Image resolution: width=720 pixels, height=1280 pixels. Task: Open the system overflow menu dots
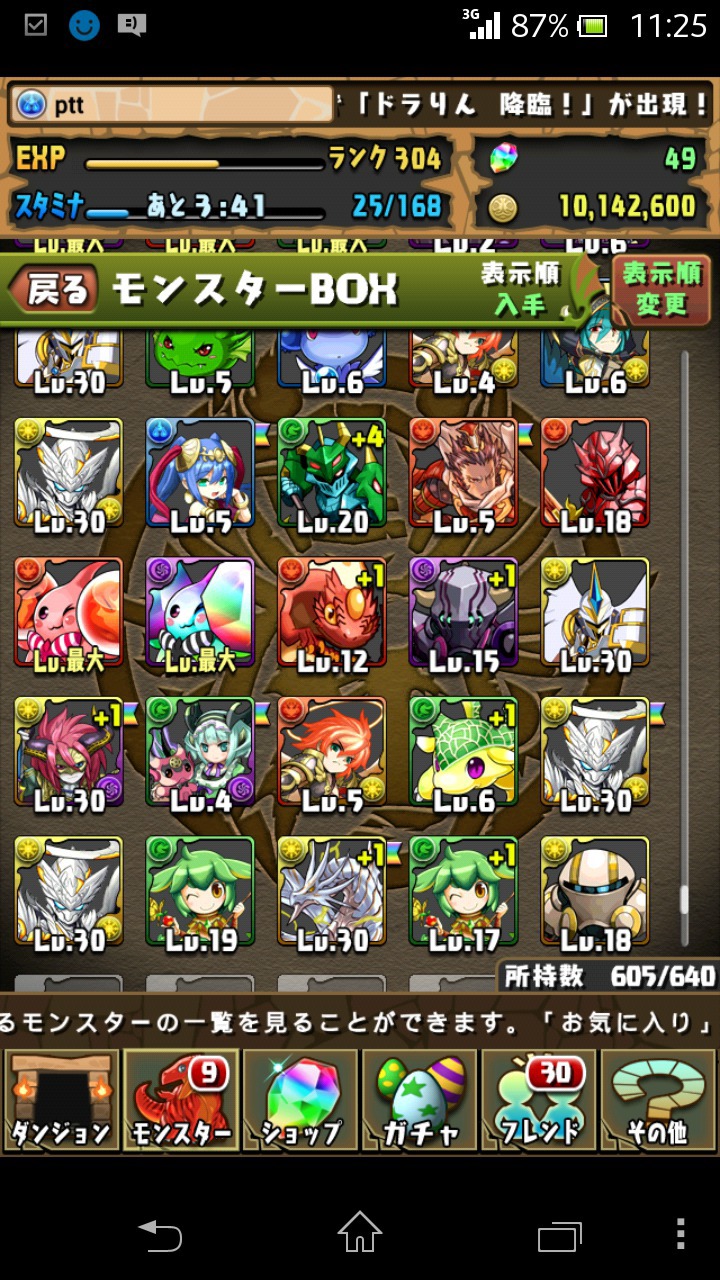(680, 1233)
